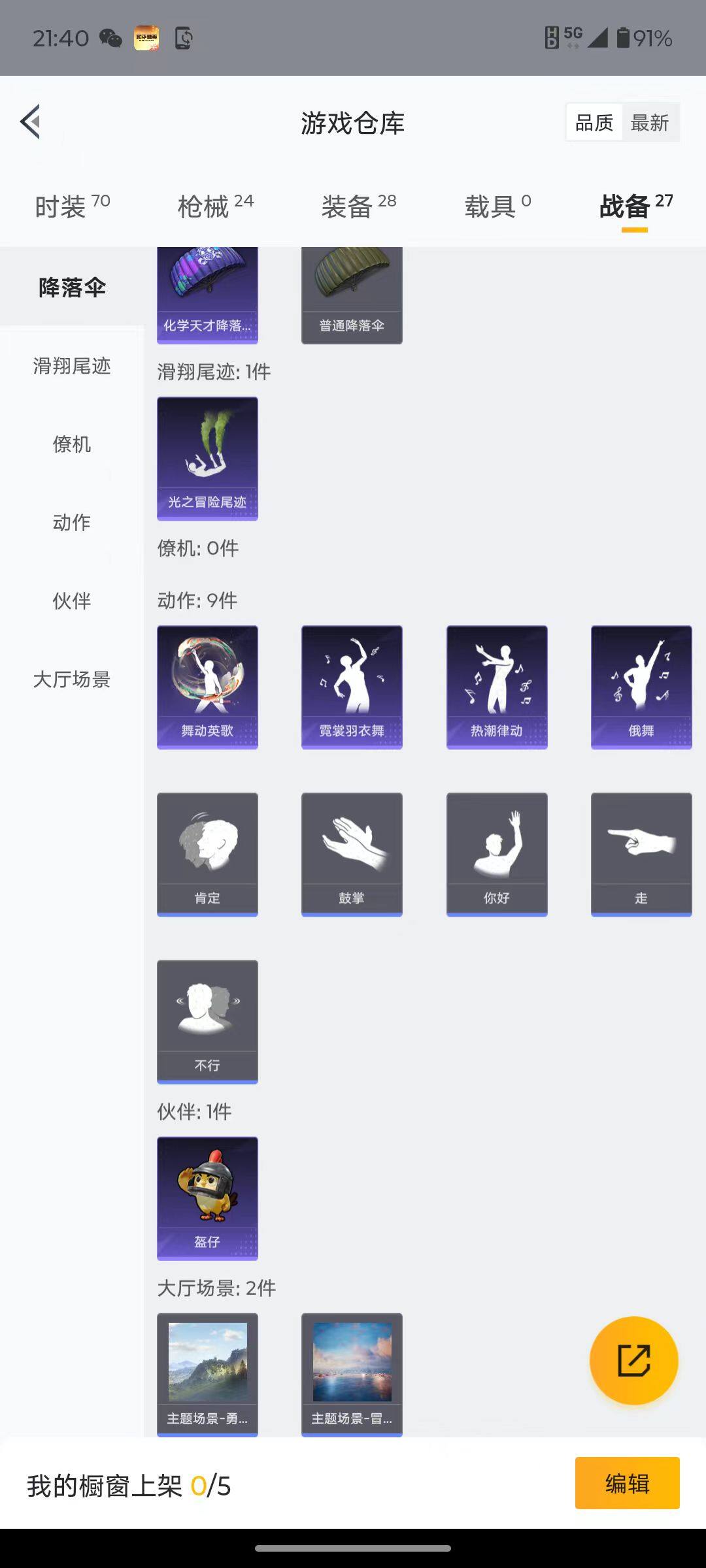Image resolution: width=706 pixels, height=1568 pixels.
Task: Select the 舞动英歌 emote icon
Action: click(x=207, y=686)
